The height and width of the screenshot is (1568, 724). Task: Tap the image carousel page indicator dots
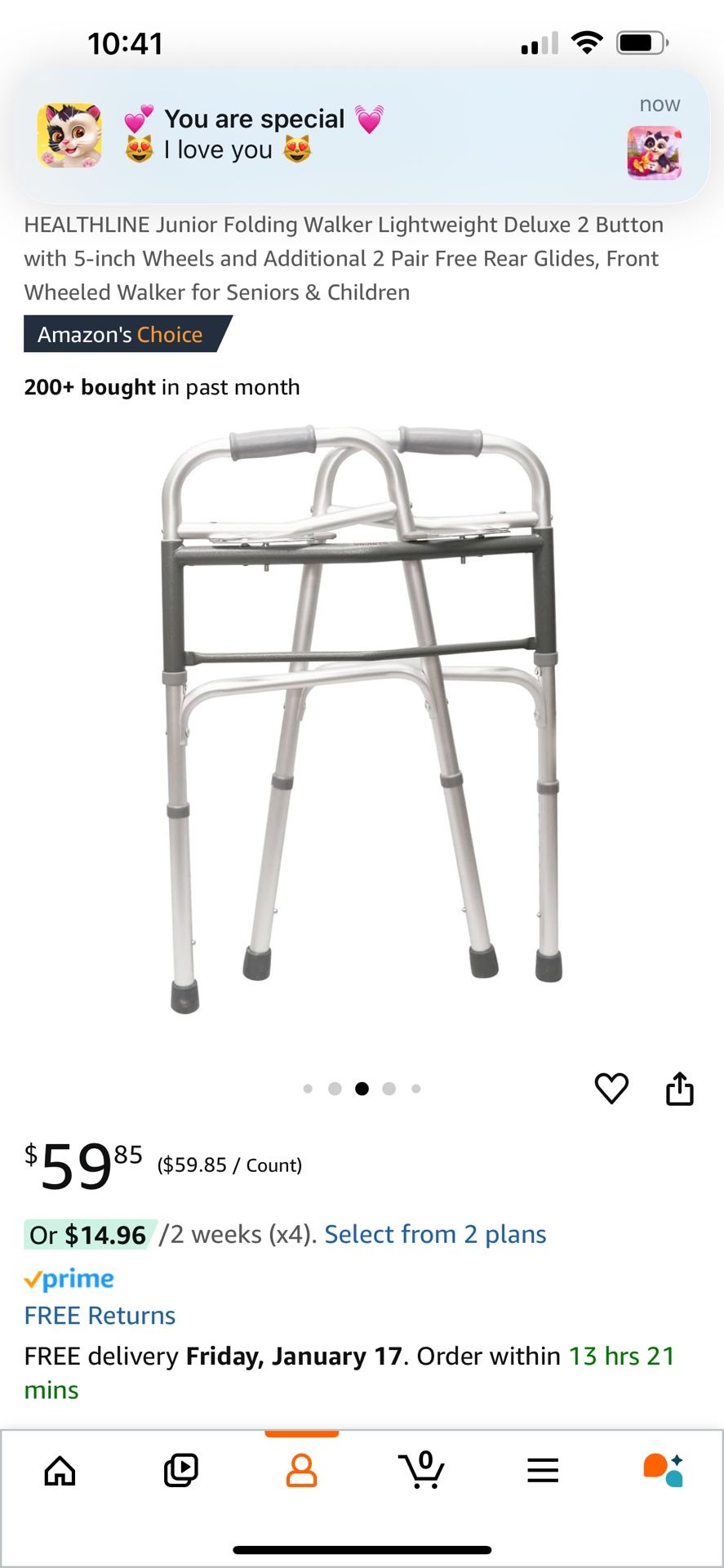tap(362, 1089)
